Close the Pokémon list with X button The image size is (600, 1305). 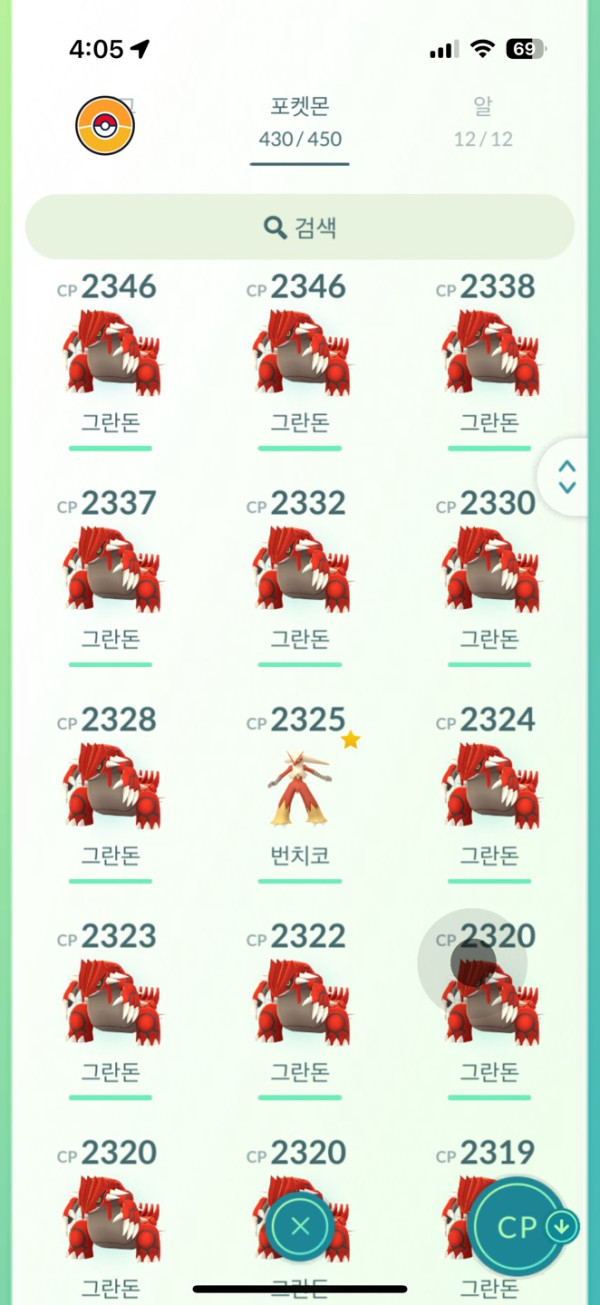coord(300,1227)
